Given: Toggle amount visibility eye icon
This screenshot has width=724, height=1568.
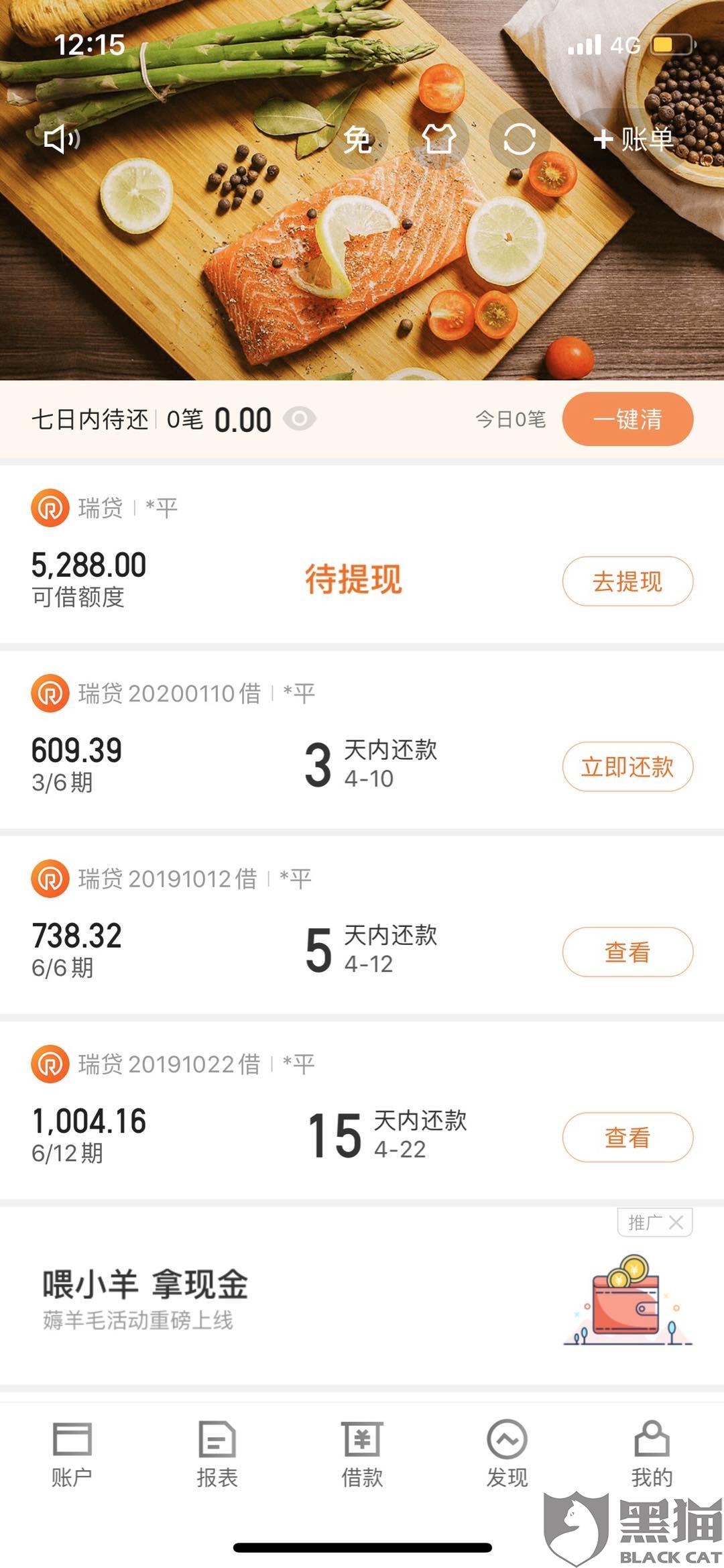Looking at the screenshot, I should coord(300,419).
